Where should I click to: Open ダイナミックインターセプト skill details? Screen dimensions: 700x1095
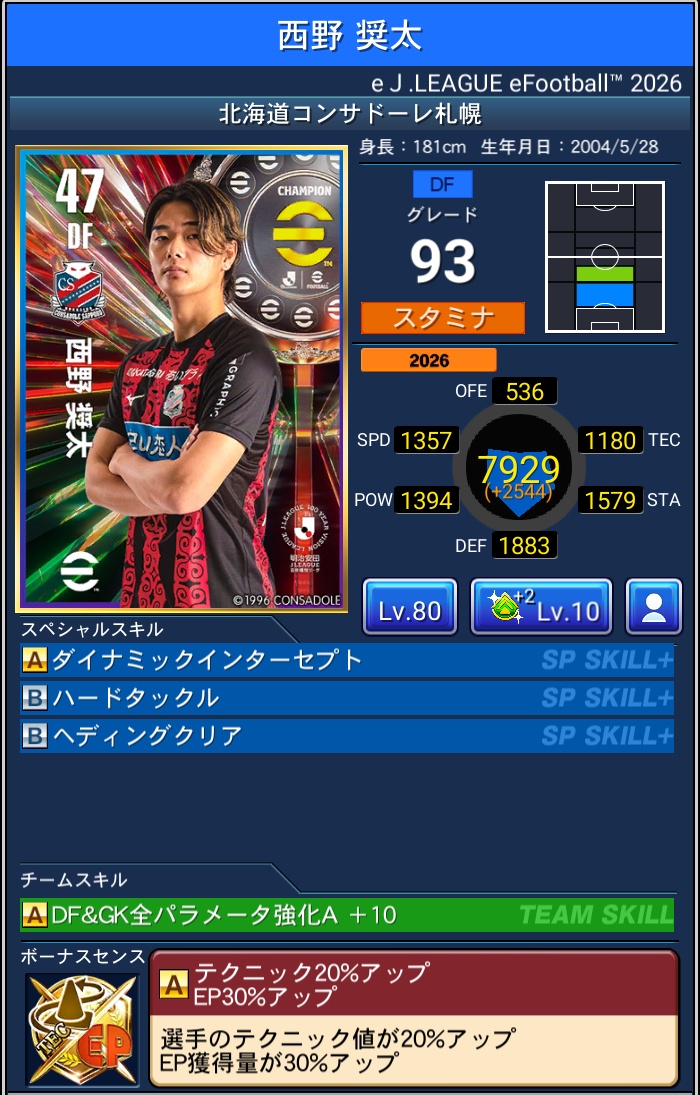point(346,660)
